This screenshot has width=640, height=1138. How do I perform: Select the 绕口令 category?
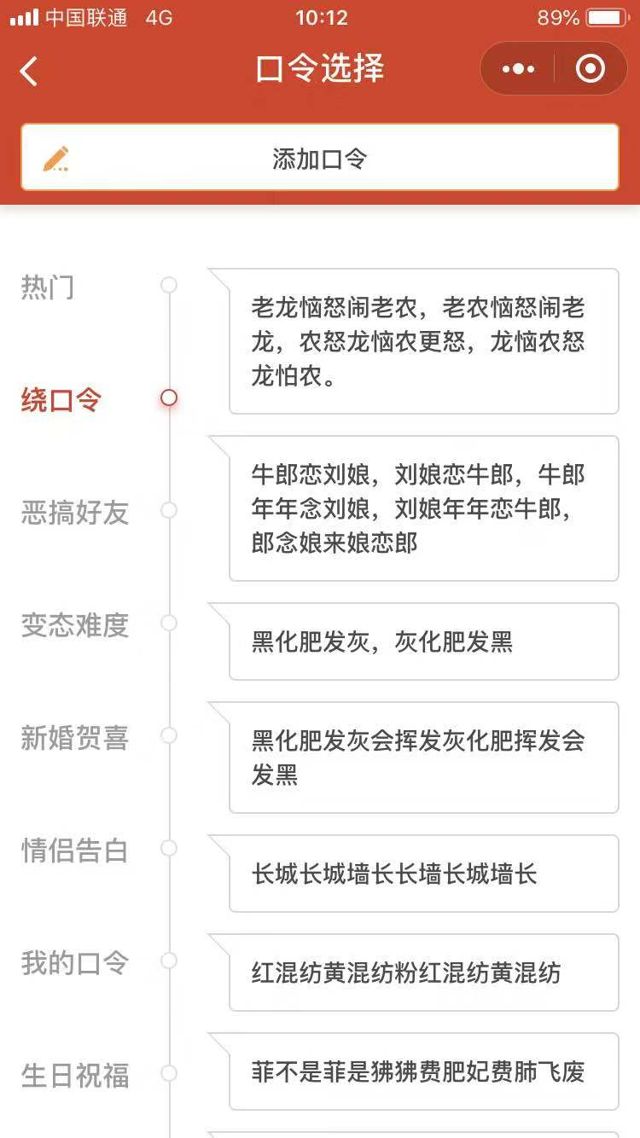coord(61,400)
